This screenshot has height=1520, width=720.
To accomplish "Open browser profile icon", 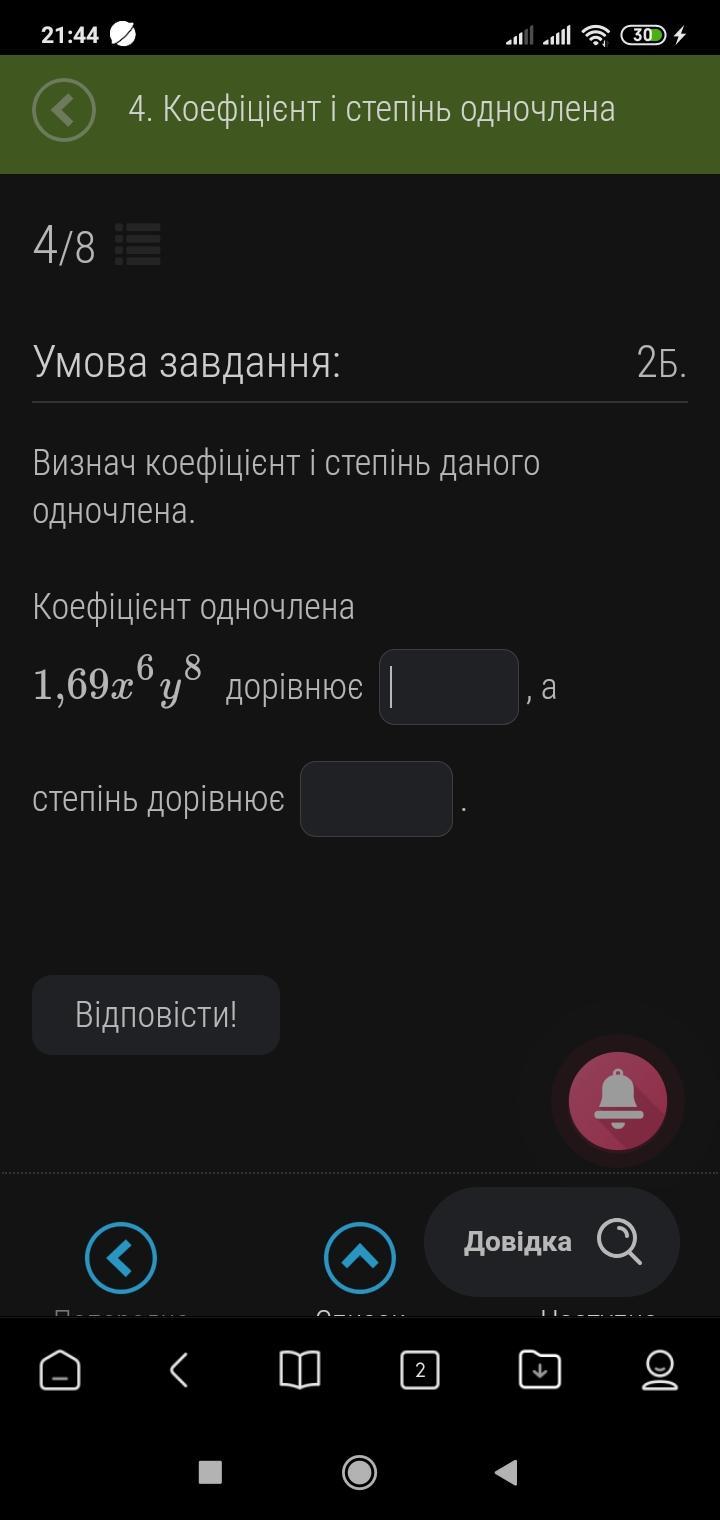I will click(x=660, y=1370).
